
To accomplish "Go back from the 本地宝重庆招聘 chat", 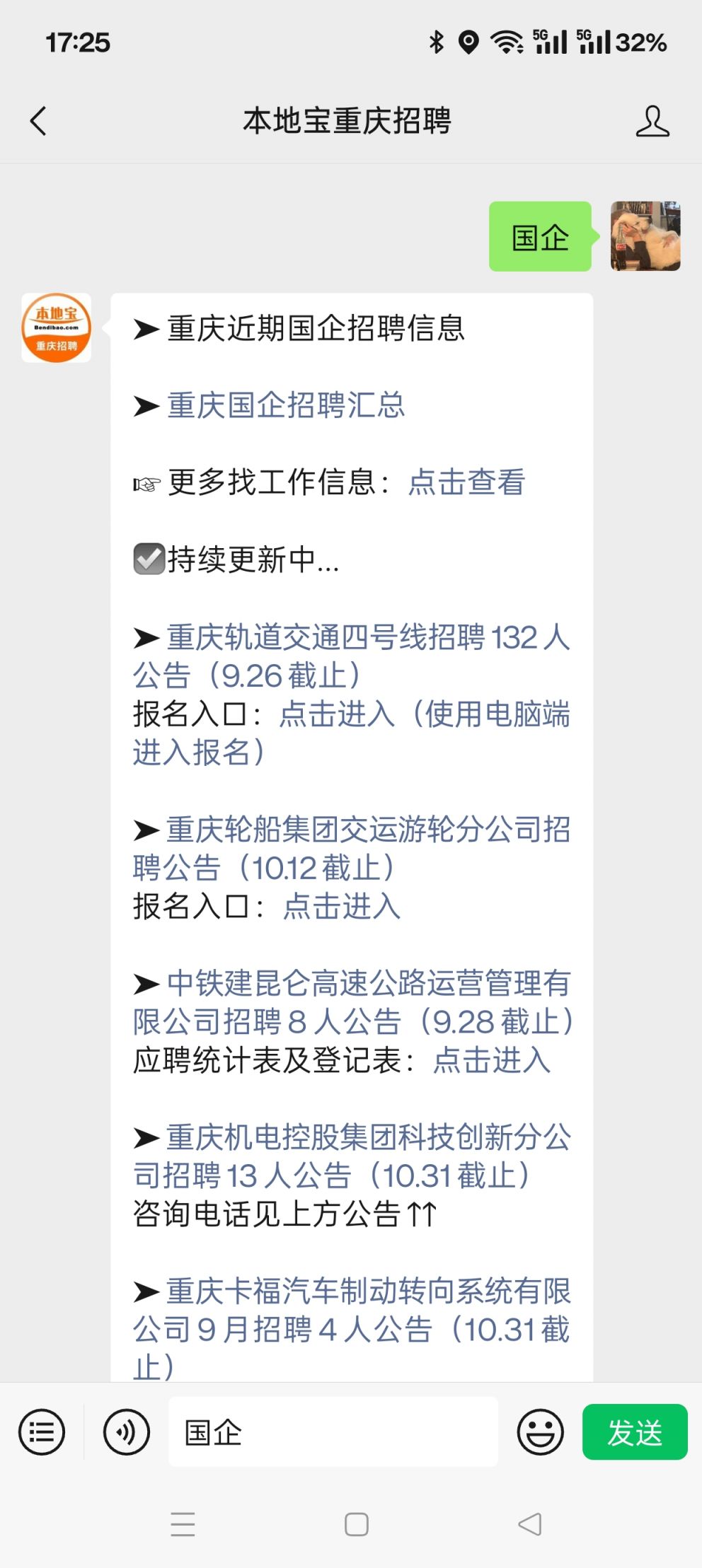I will point(39,121).
